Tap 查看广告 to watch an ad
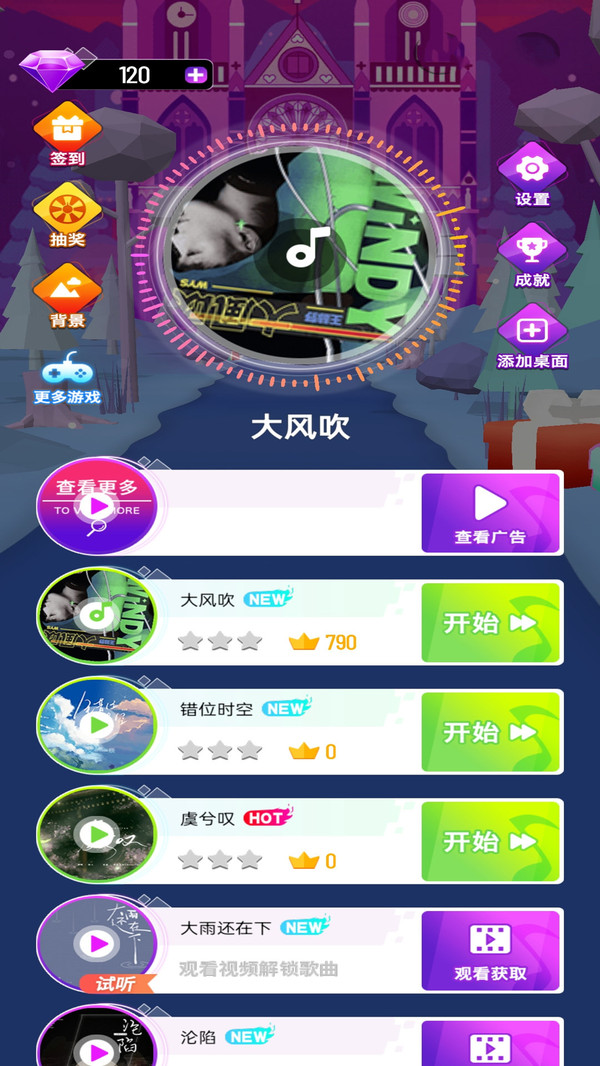Image resolution: width=600 pixels, height=1066 pixels. tap(490, 513)
